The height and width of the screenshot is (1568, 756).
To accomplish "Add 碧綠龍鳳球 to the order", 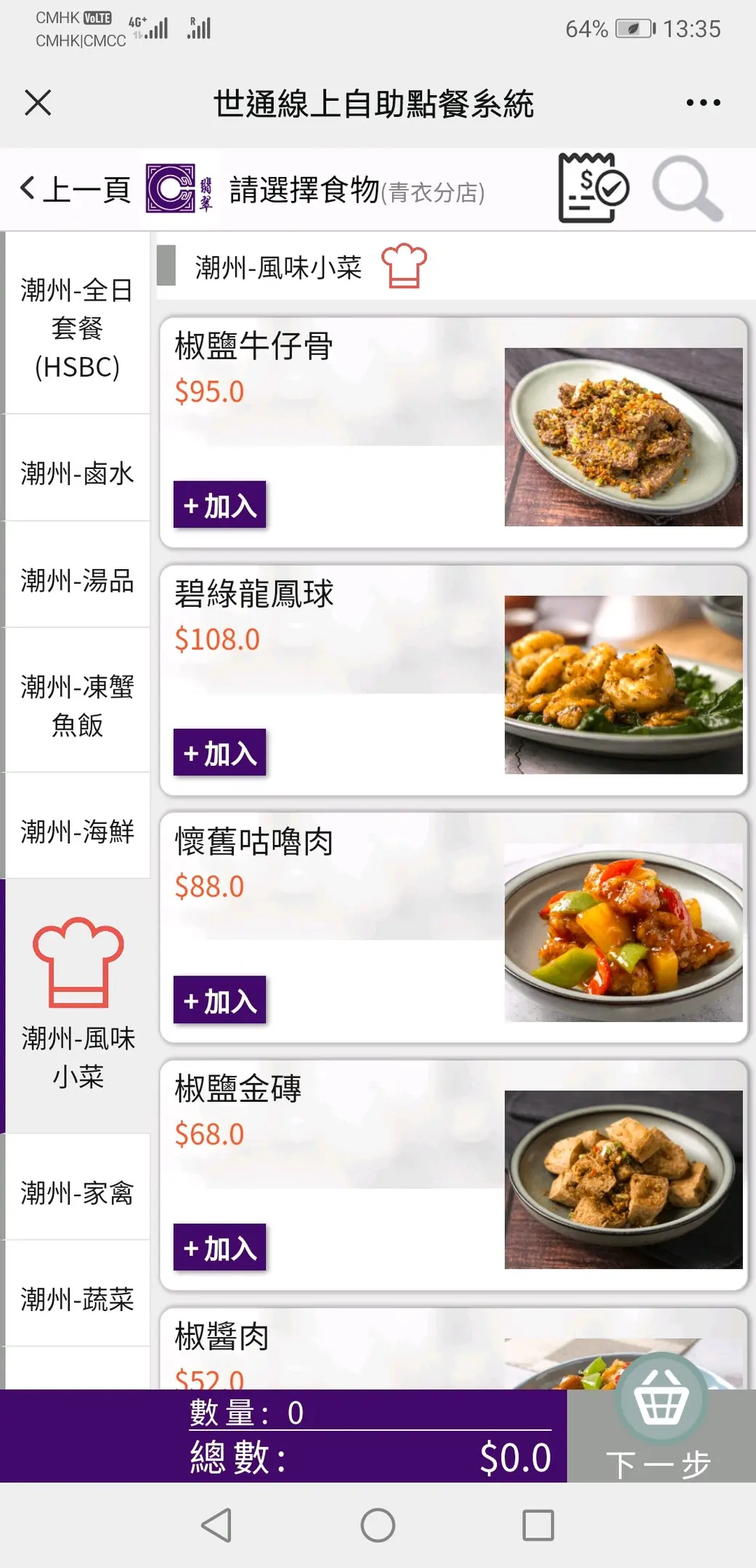I will tap(219, 753).
